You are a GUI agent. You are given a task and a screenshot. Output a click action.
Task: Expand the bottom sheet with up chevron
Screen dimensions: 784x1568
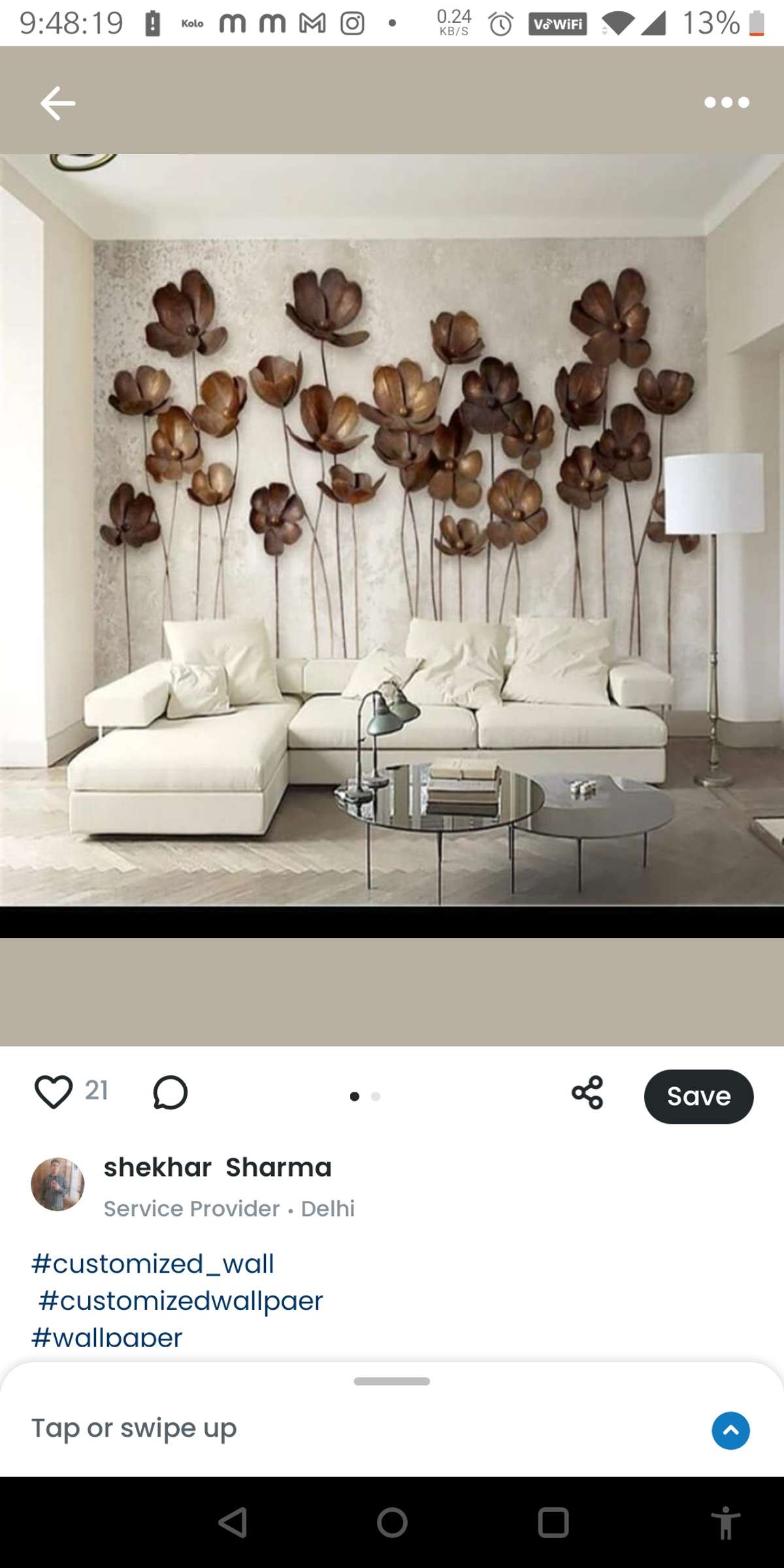coord(730,1431)
